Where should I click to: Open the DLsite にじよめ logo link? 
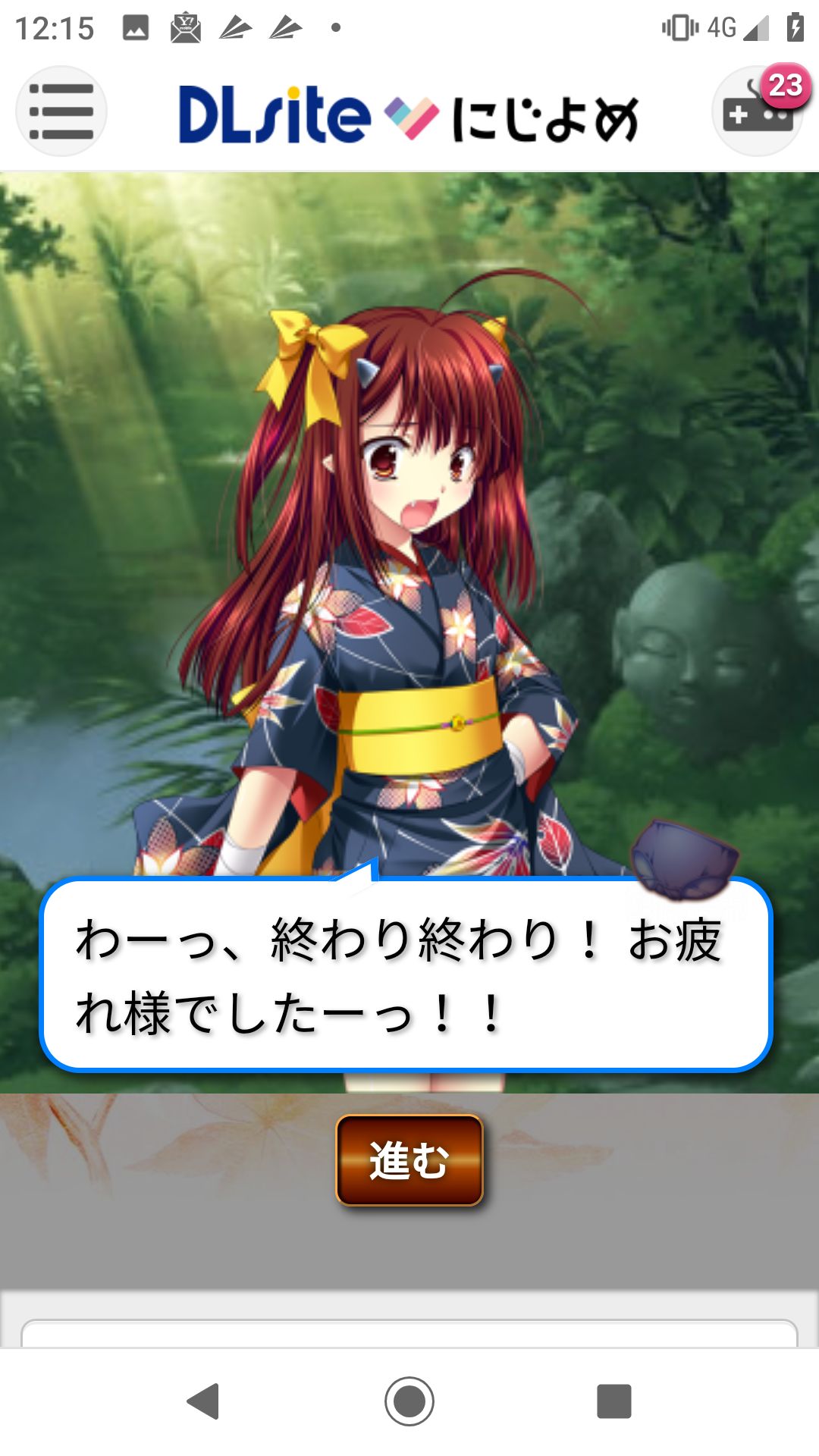[409, 115]
